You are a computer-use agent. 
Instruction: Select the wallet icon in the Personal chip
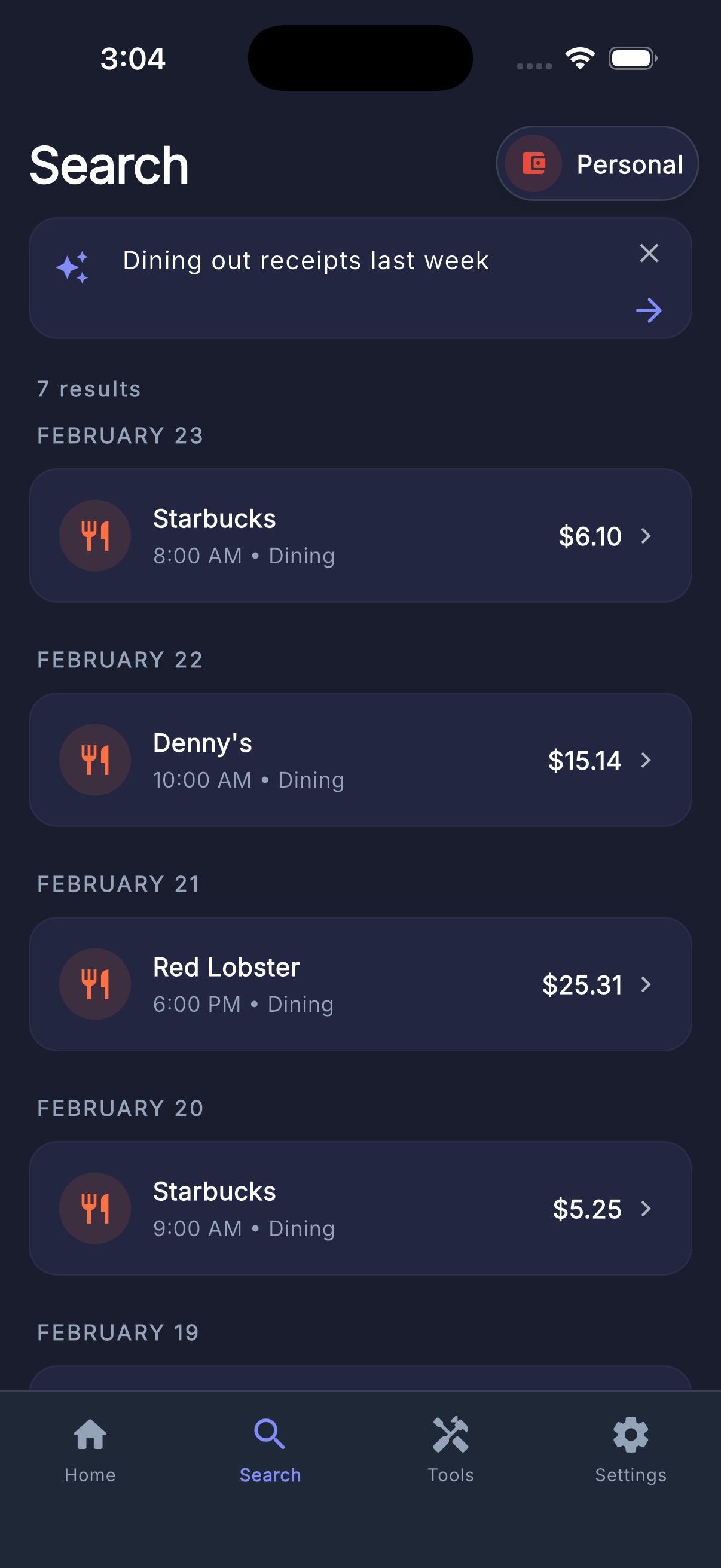point(534,163)
